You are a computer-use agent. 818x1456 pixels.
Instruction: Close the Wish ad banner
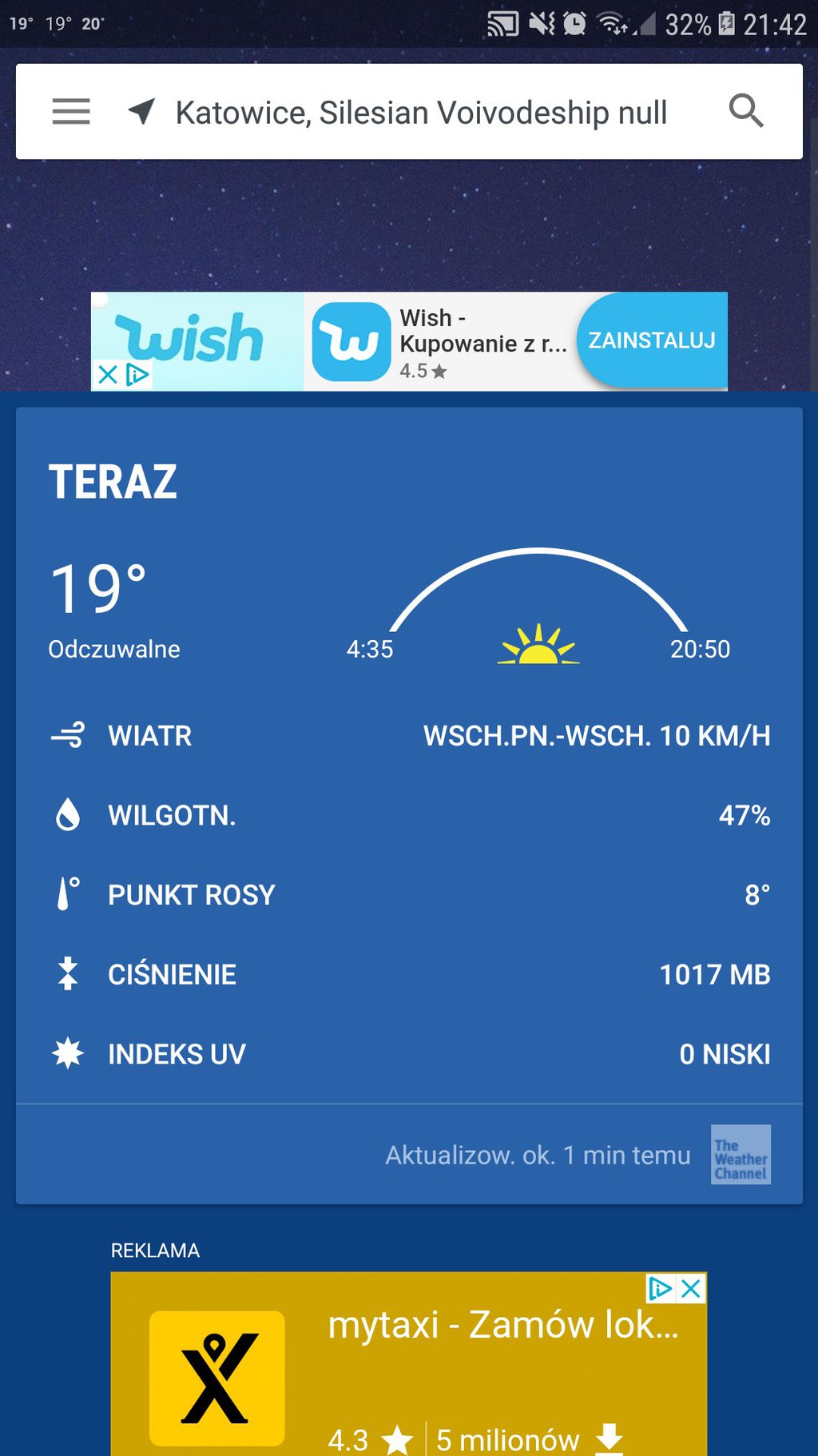108,374
